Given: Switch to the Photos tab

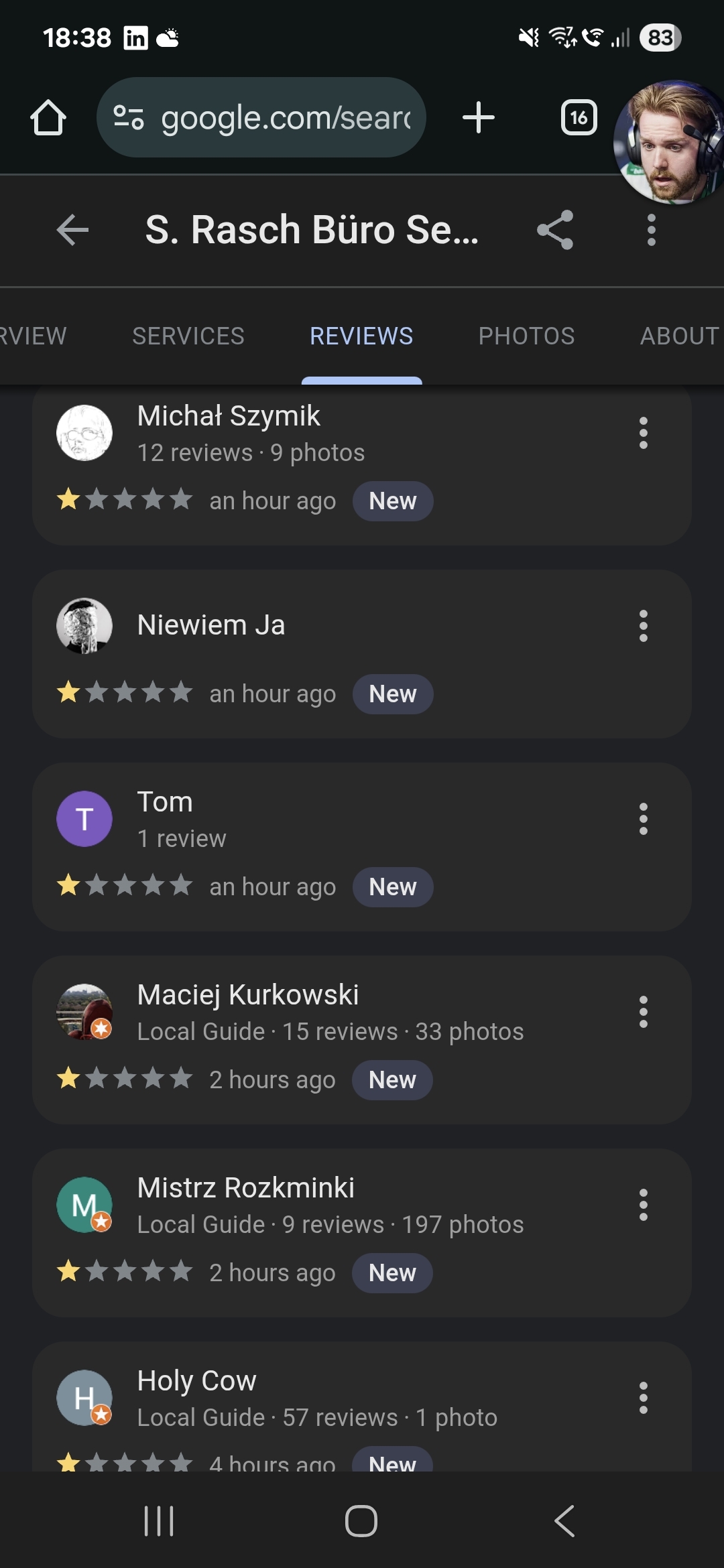Looking at the screenshot, I should (526, 336).
